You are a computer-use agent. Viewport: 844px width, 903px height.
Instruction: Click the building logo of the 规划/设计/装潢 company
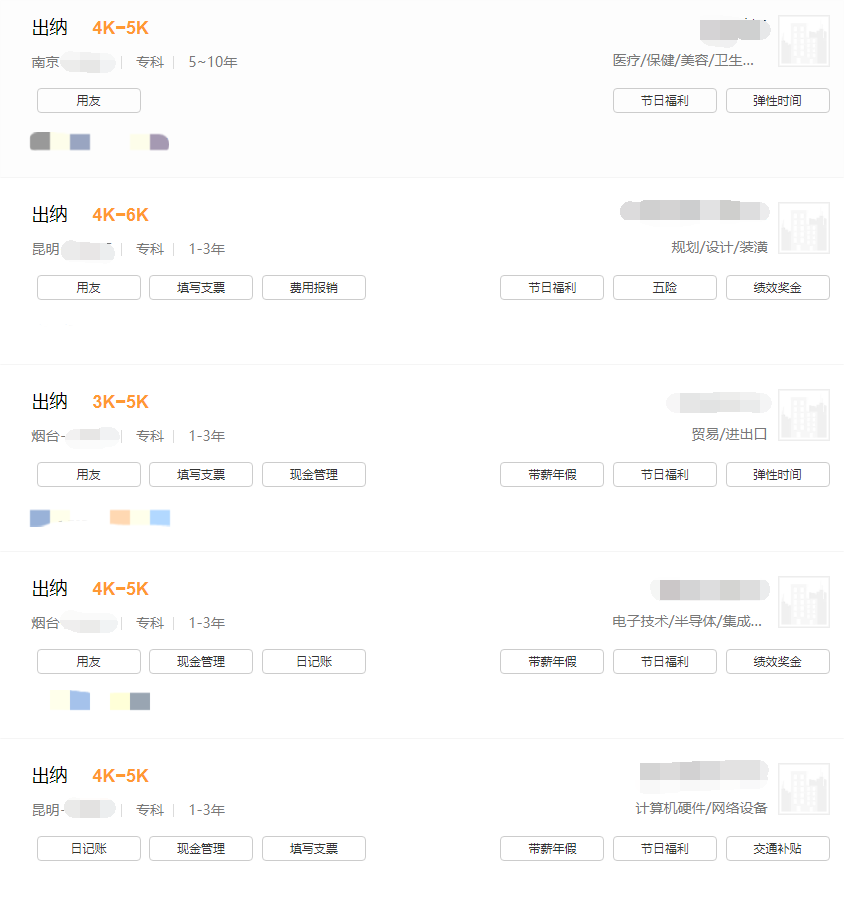804,228
